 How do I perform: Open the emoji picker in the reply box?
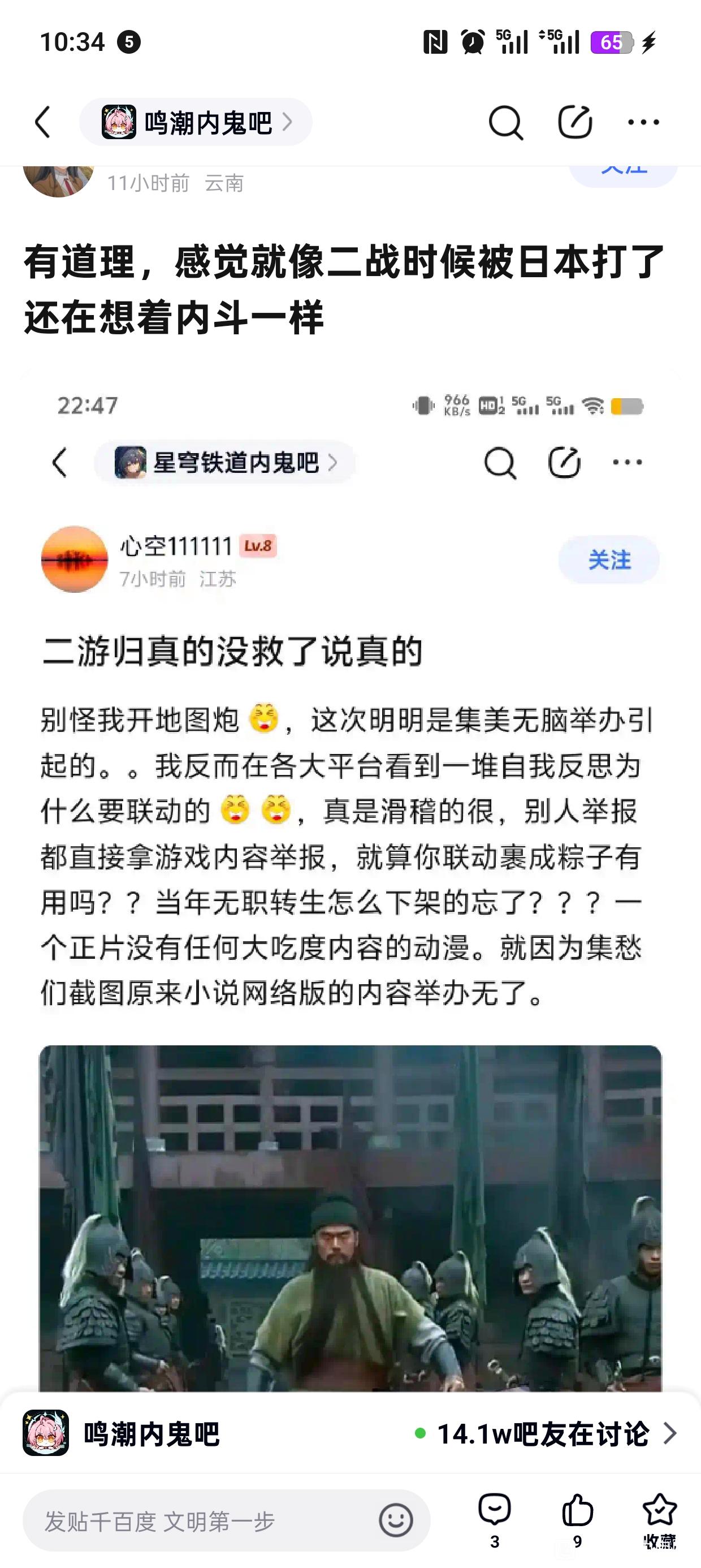(396, 1520)
